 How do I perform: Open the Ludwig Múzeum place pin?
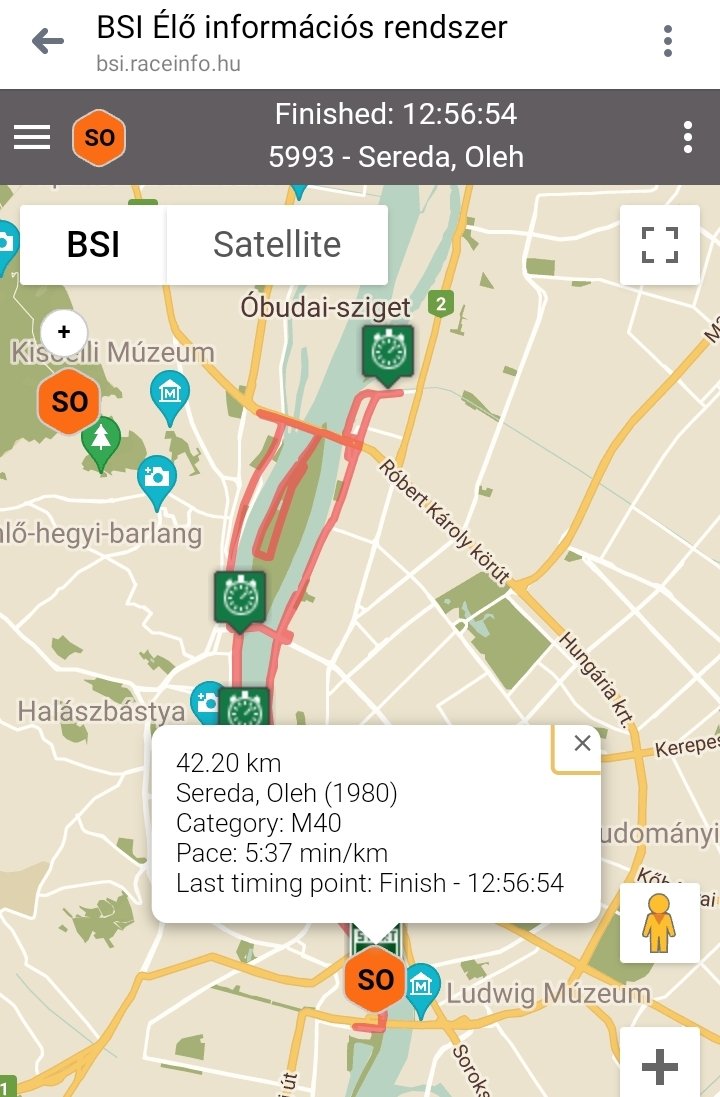click(x=423, y=983)
